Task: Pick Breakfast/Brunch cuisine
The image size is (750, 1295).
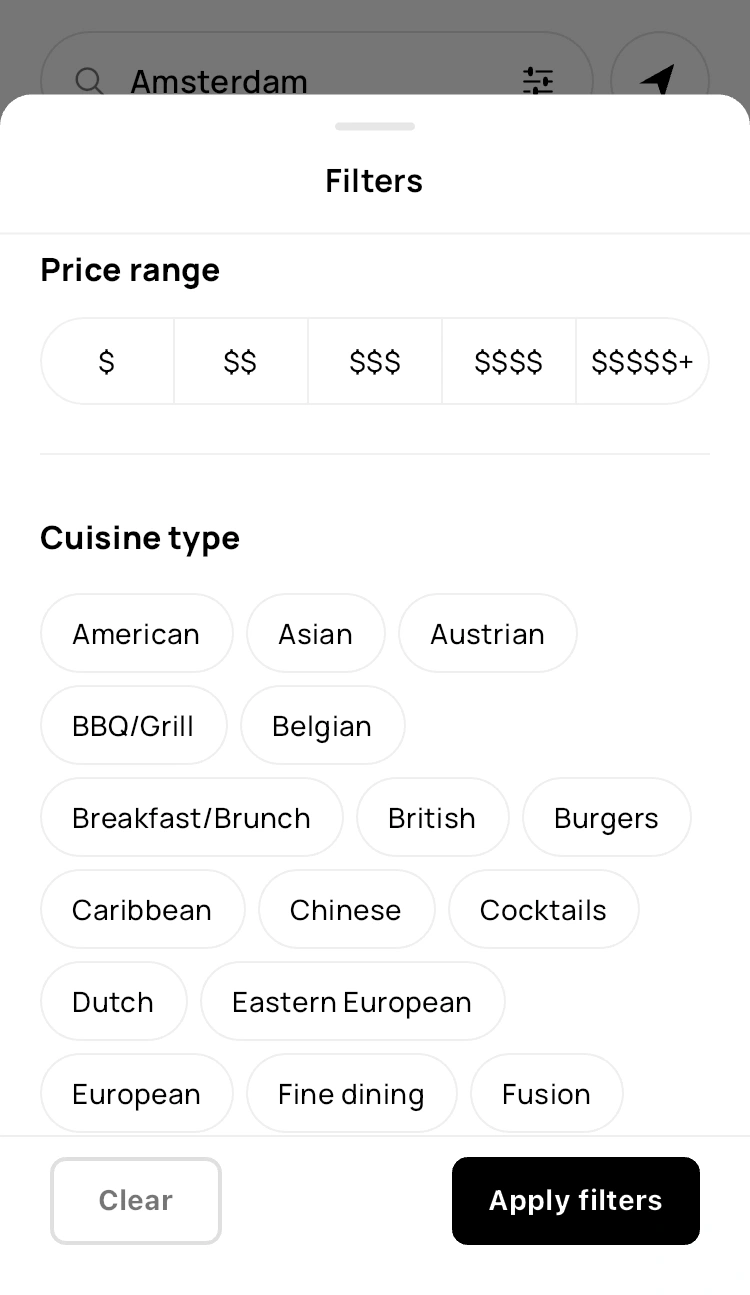Action: (192, 817)
